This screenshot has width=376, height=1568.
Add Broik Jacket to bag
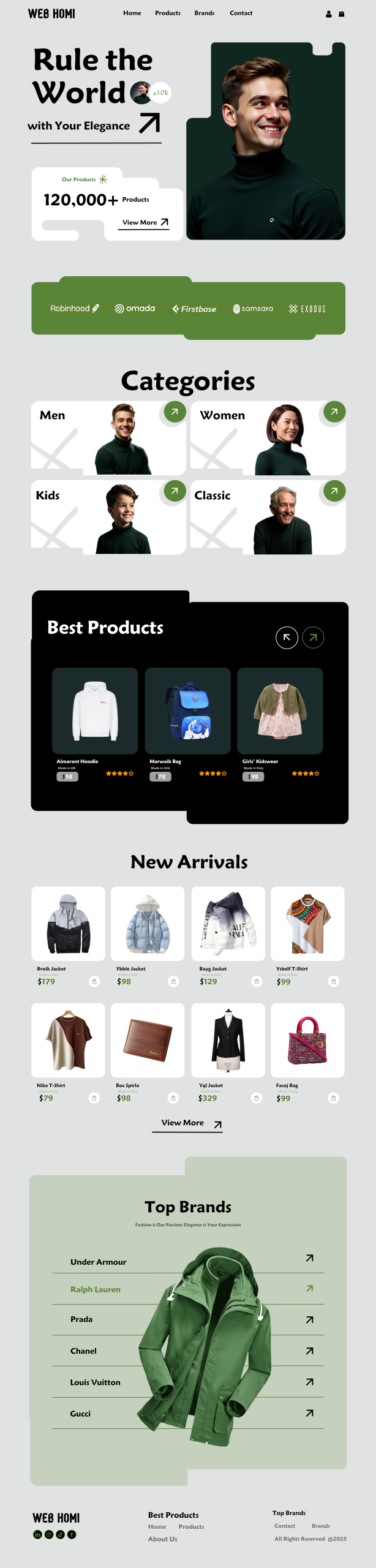(94, 981)
